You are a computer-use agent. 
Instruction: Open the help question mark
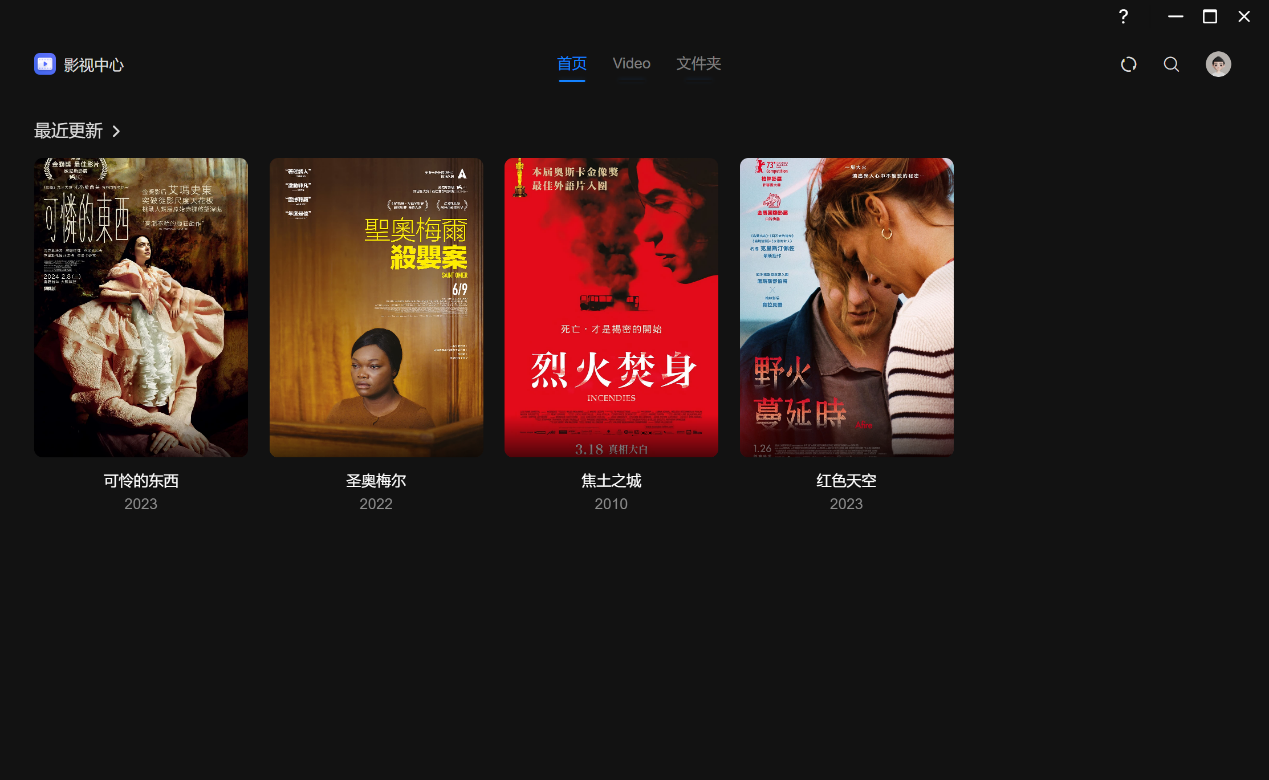pos(1123,16)
